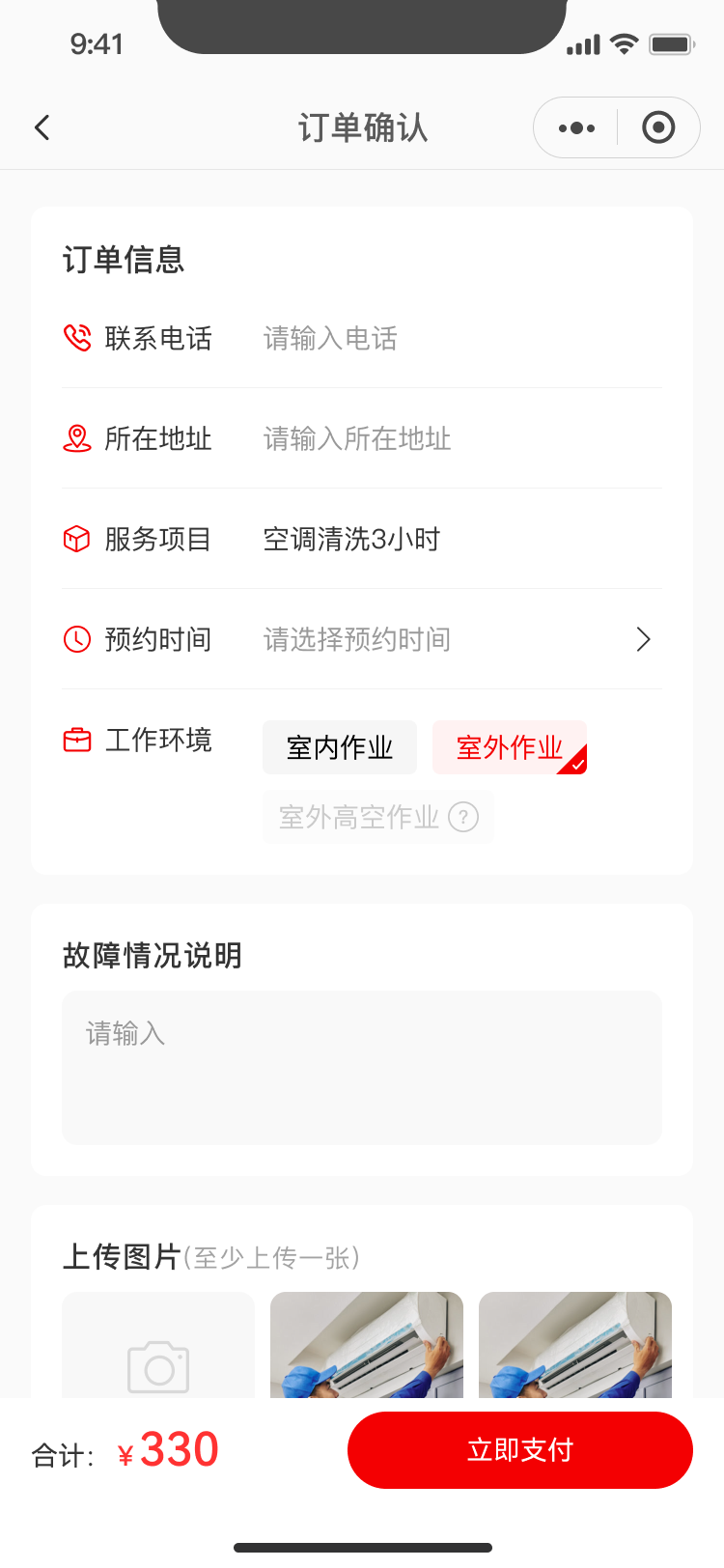
Task: Go back from 订单确认 page
Action: (42, 127)
